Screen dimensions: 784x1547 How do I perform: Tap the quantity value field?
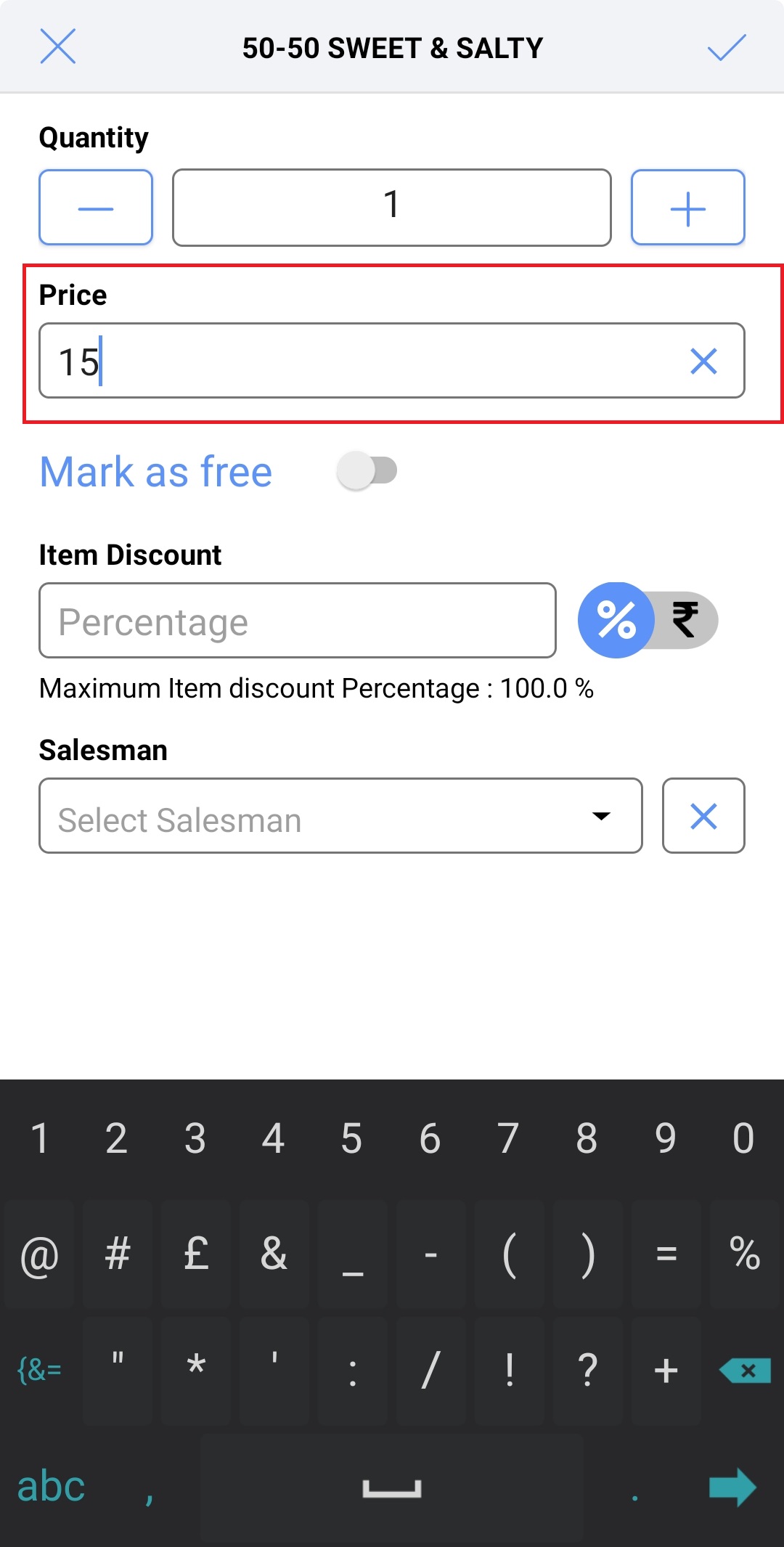pos(391,208)
